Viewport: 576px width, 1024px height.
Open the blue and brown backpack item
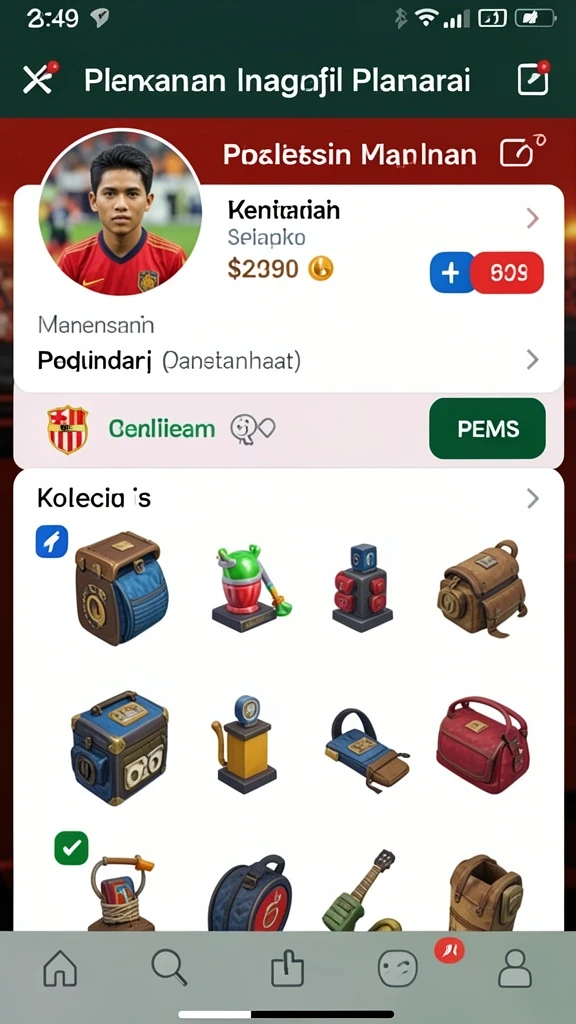[x=120, y=587]
